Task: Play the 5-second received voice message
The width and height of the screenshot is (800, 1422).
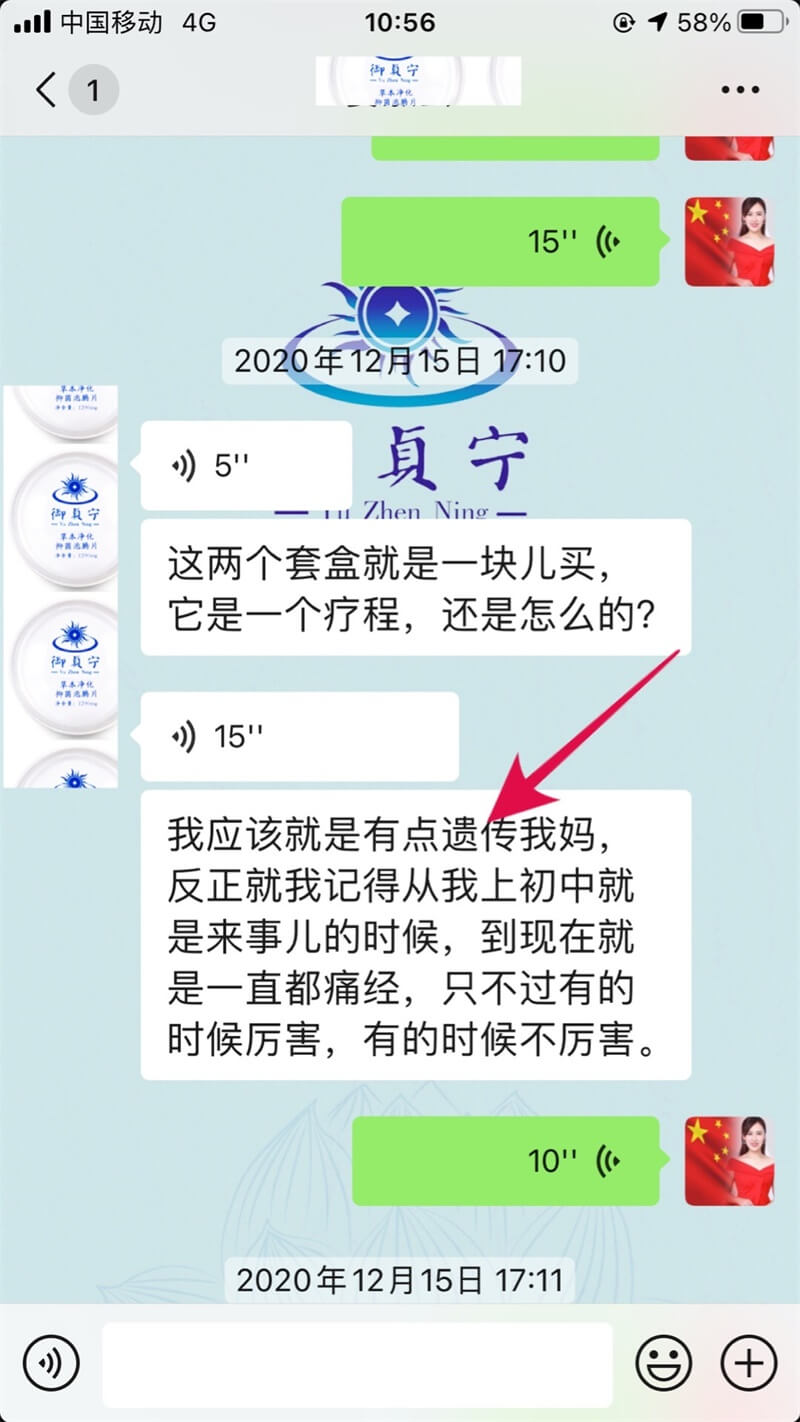Action: coord(246,466)
